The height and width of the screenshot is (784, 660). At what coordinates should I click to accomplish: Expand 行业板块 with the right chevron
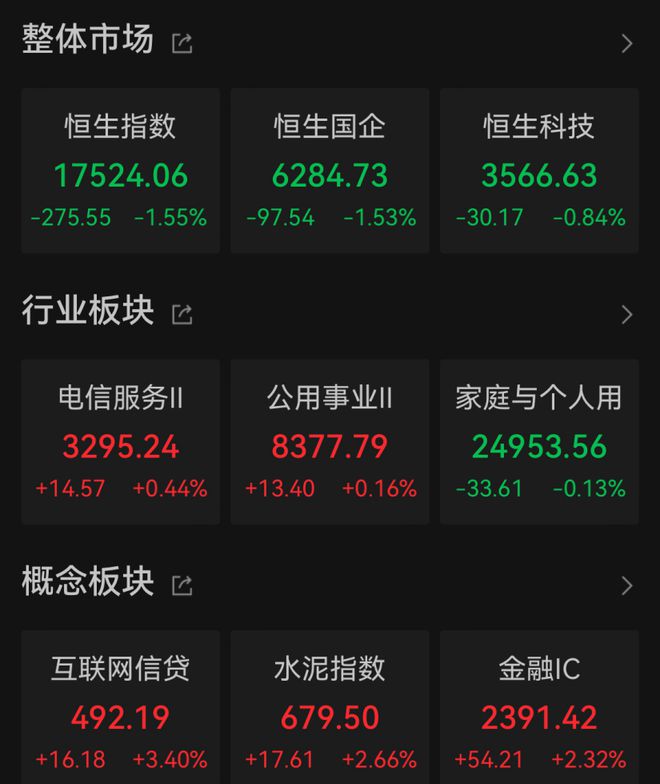coord(627,315)
